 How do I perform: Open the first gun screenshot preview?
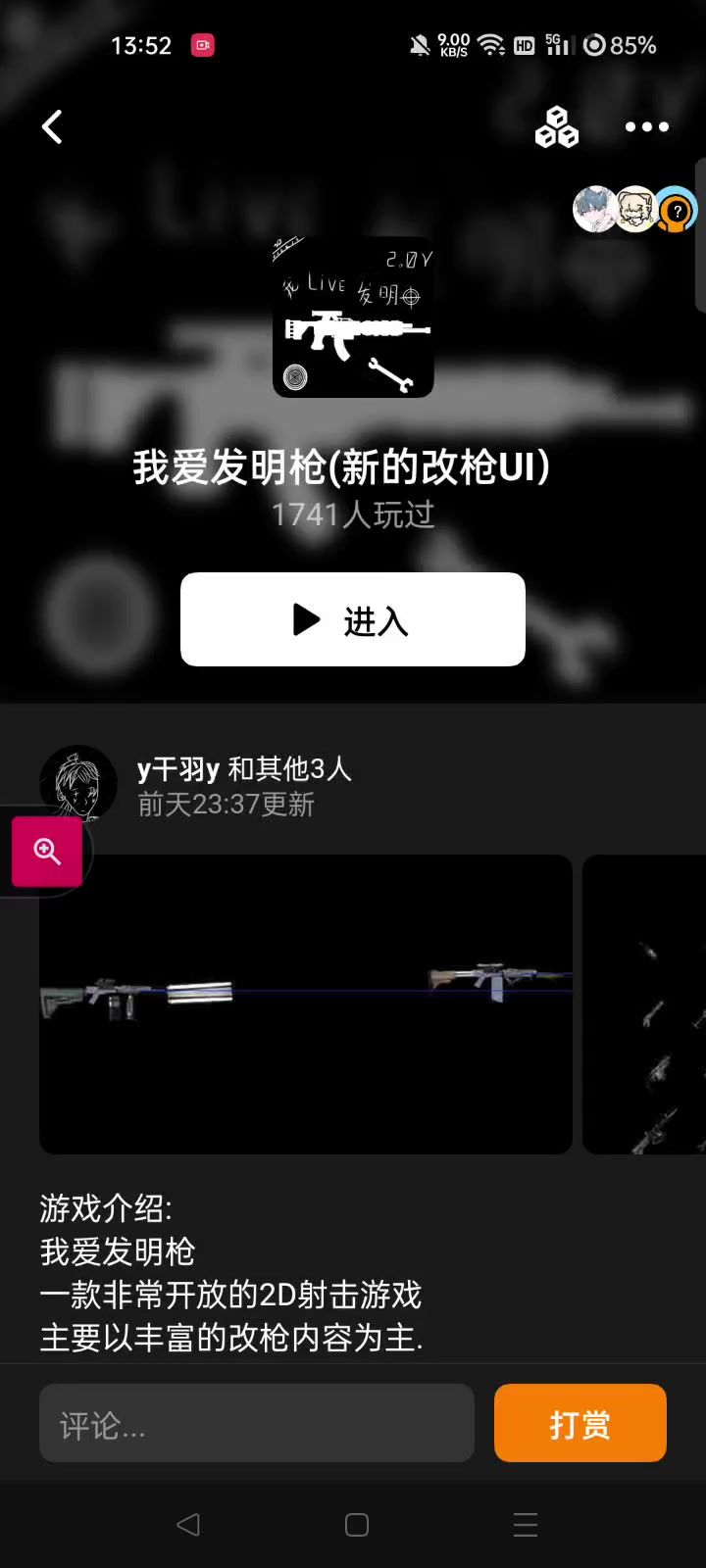305,1004
